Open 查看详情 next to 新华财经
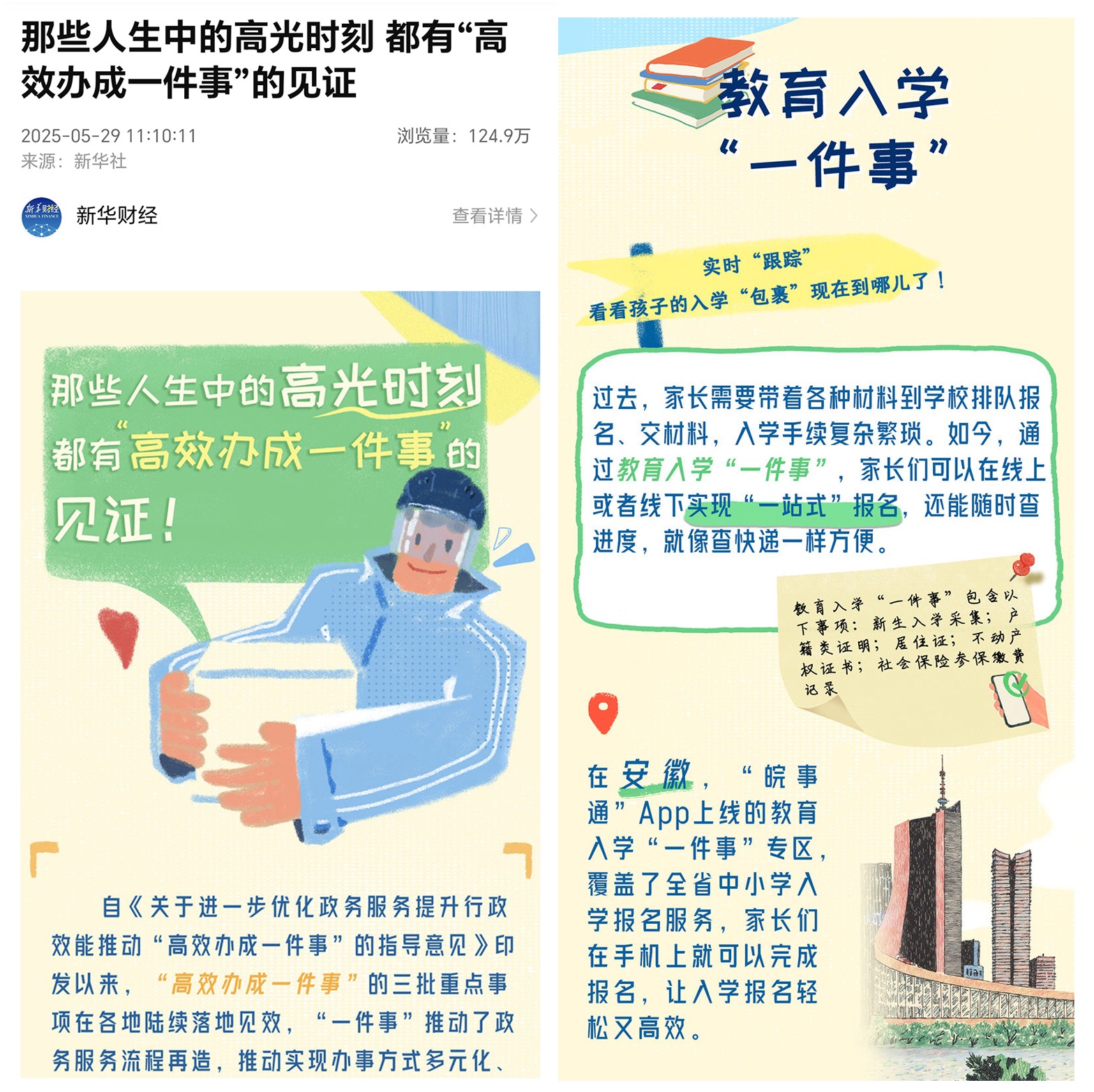Screen dimensions: 1094x1092 [494, 216]
